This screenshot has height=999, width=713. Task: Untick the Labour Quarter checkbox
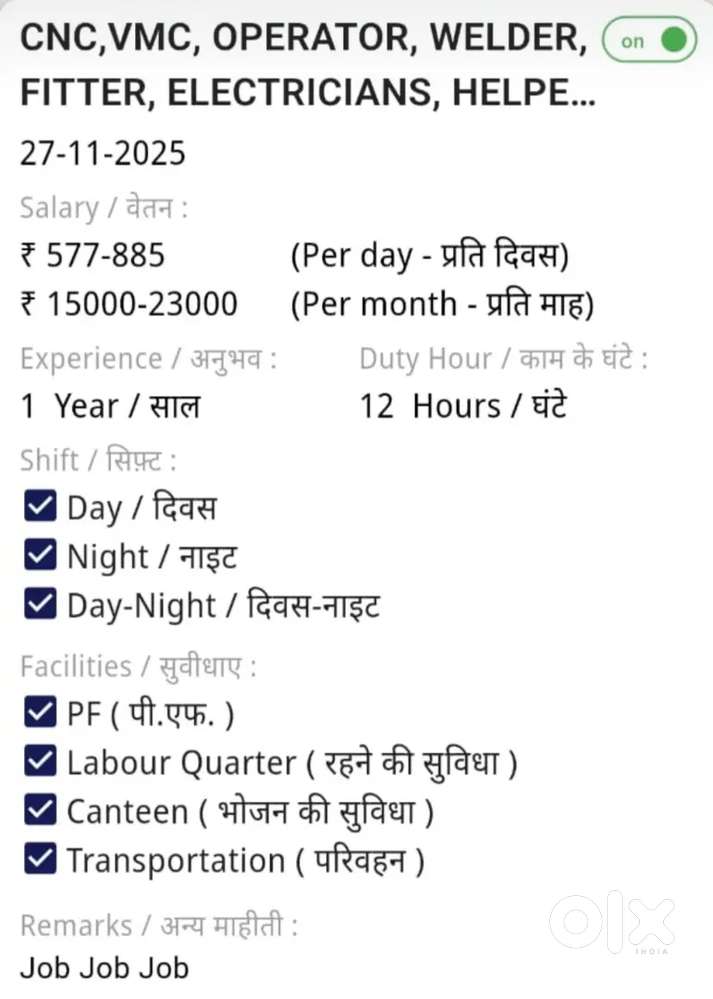(x=39, y=763)
